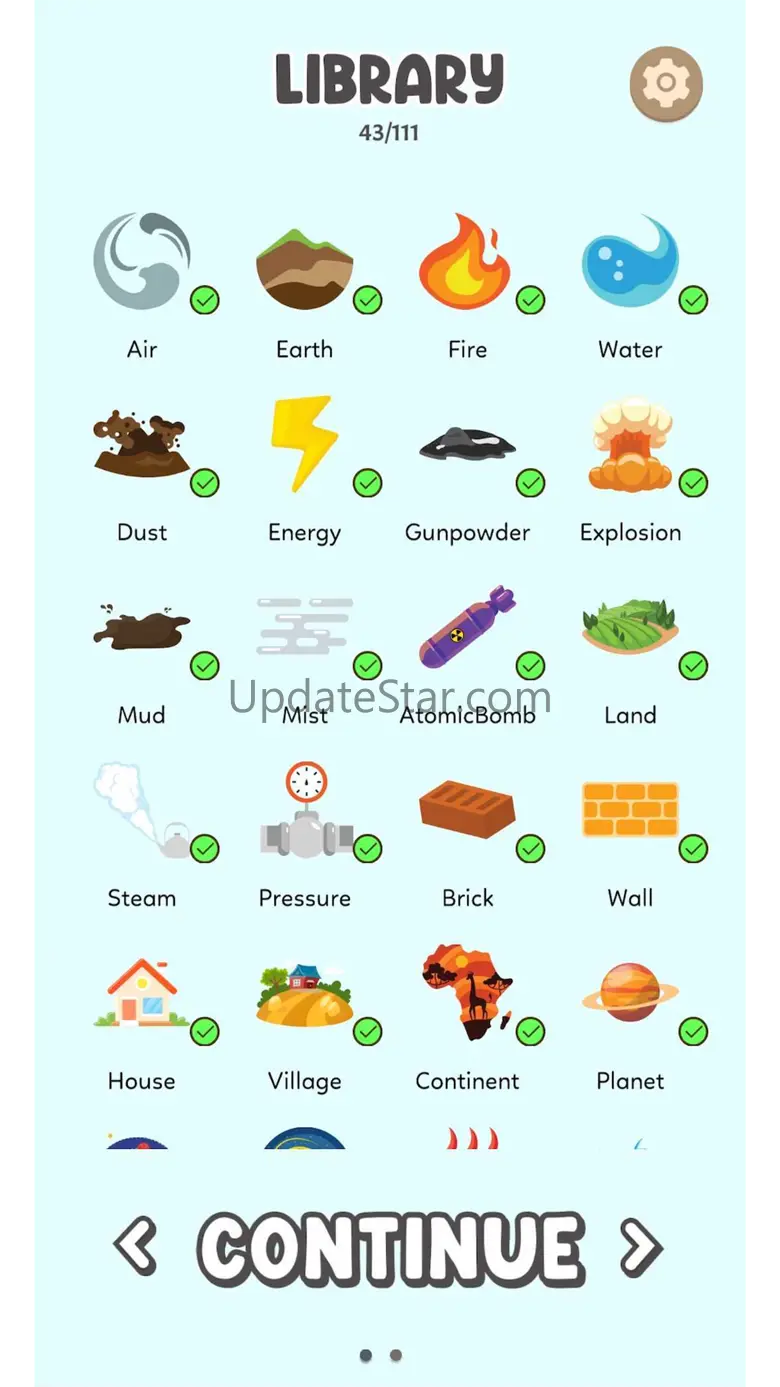
Task: Go to next page with right arrow
Action: [x=641, y=1247]
